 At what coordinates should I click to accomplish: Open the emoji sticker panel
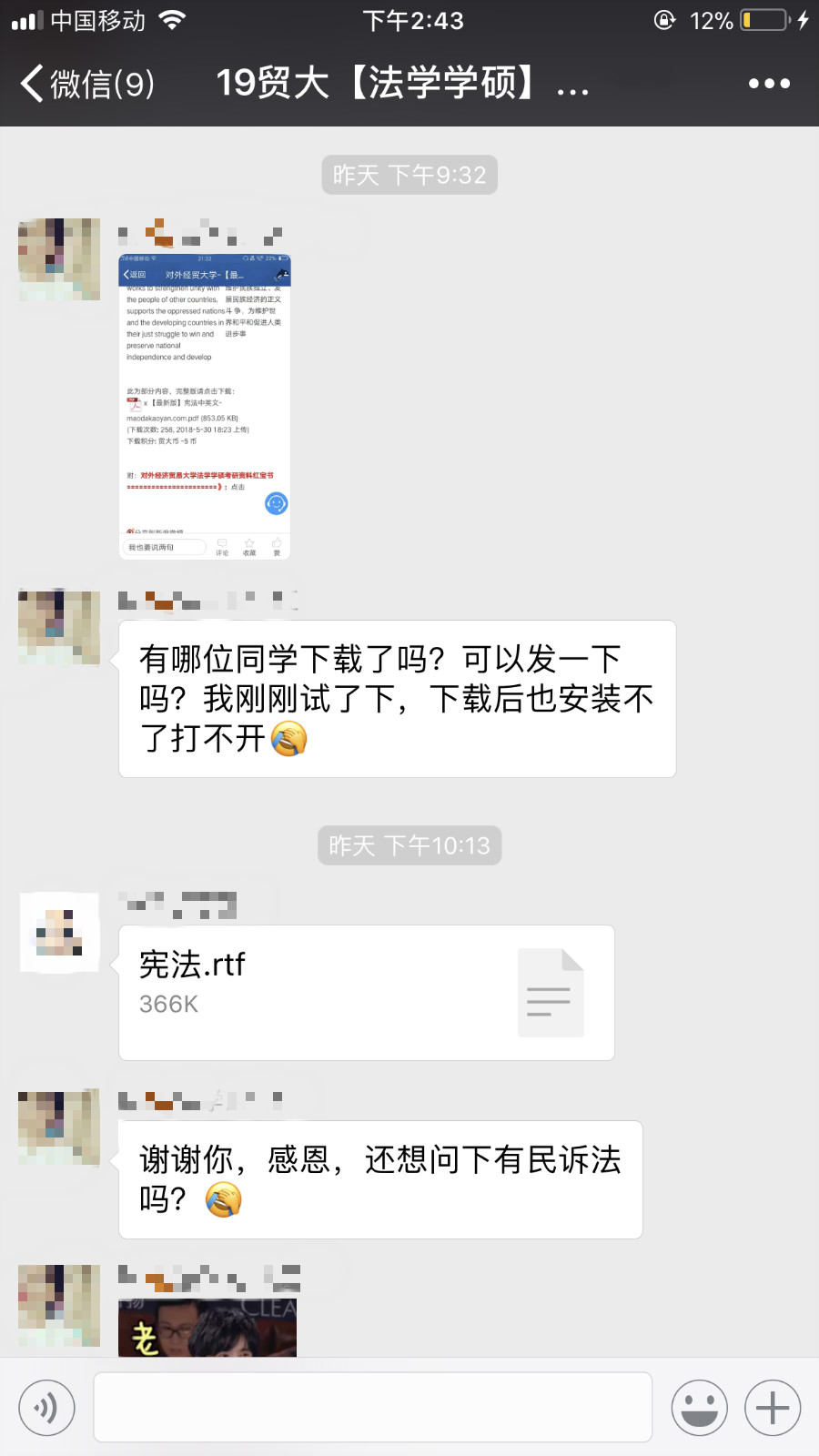[x=699, y=1408]
